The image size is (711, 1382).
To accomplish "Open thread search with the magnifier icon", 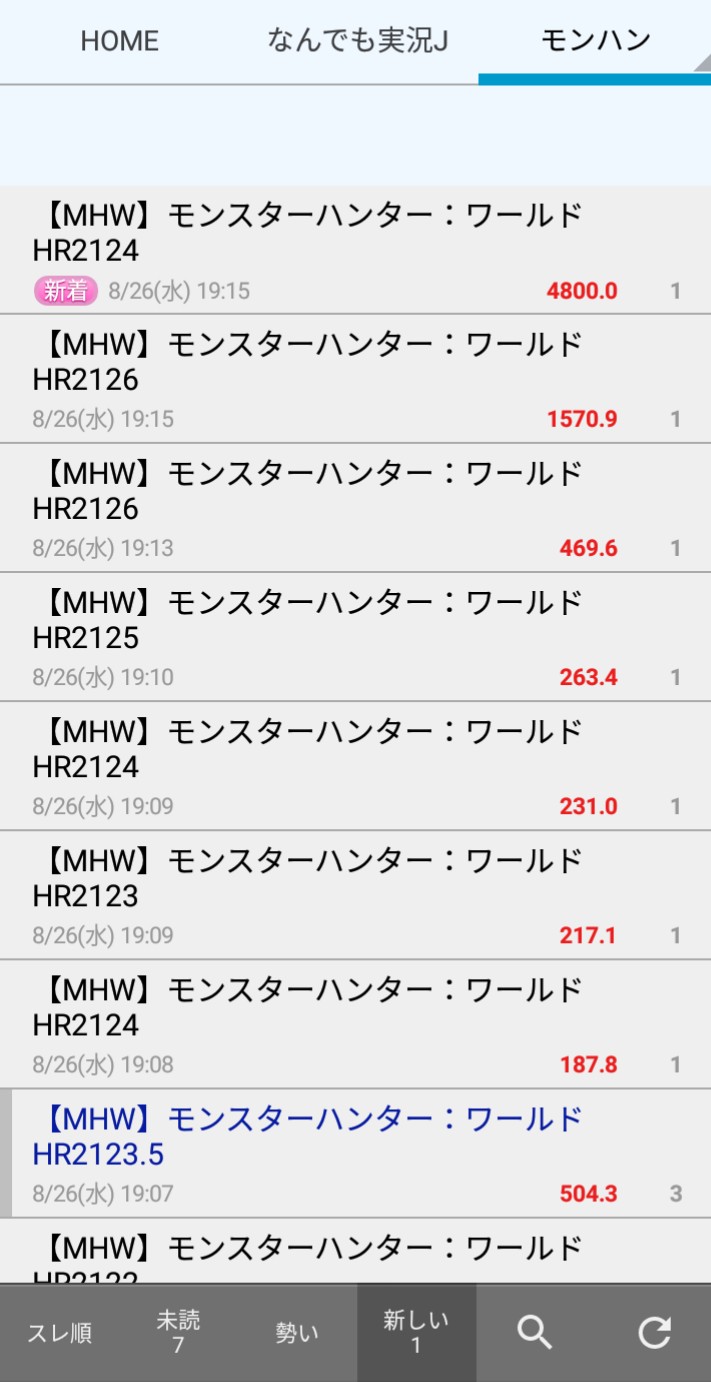I will click(535, 1333).
